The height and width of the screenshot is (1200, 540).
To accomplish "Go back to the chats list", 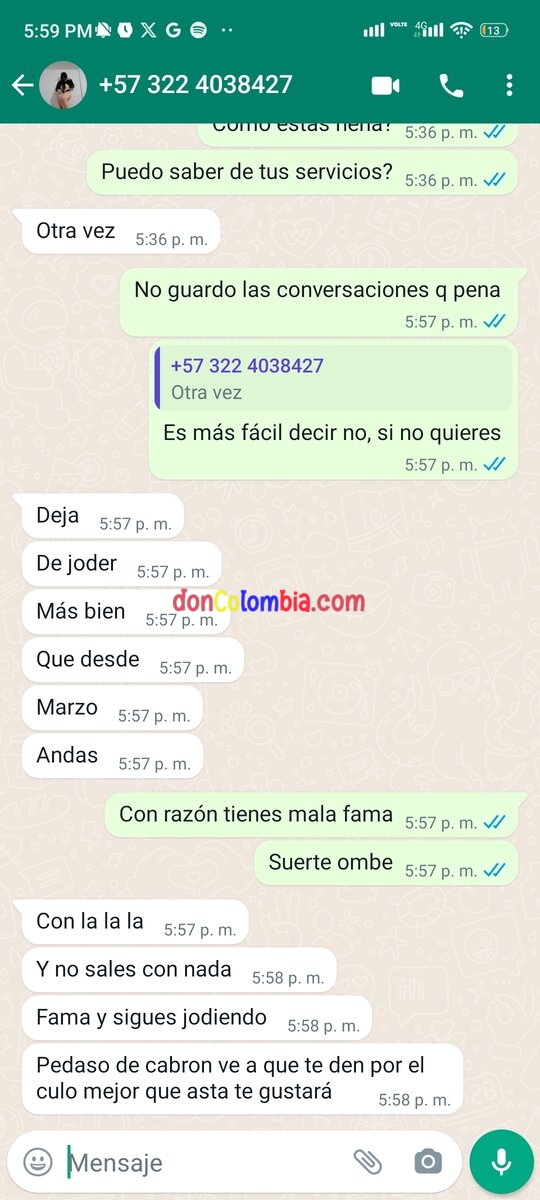I will (22, 86).
